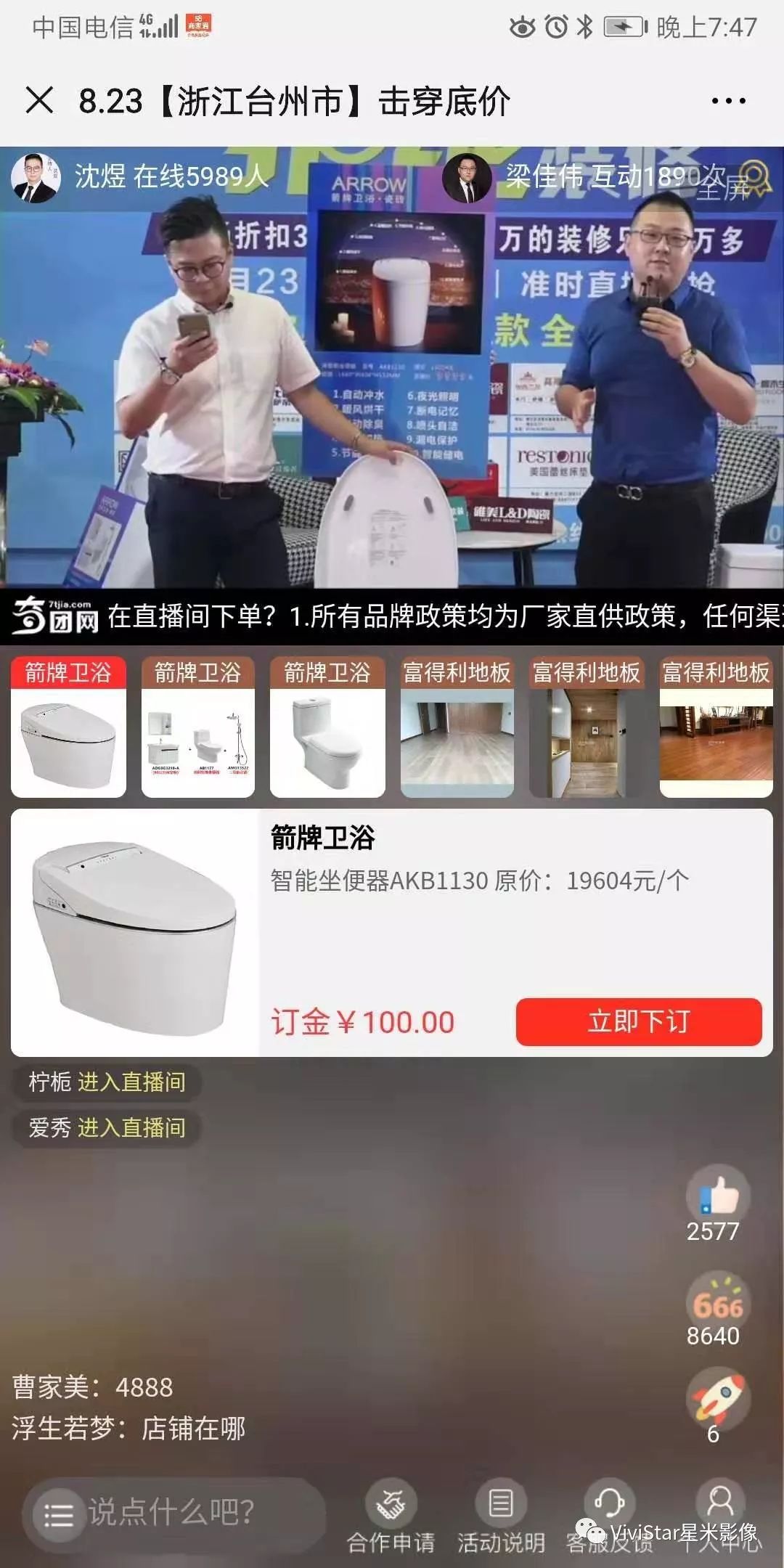Open the three-dot overflow menu
The width and height of the screenshot is (784, 1568).
pyautogui.click(x=728, y=101)
